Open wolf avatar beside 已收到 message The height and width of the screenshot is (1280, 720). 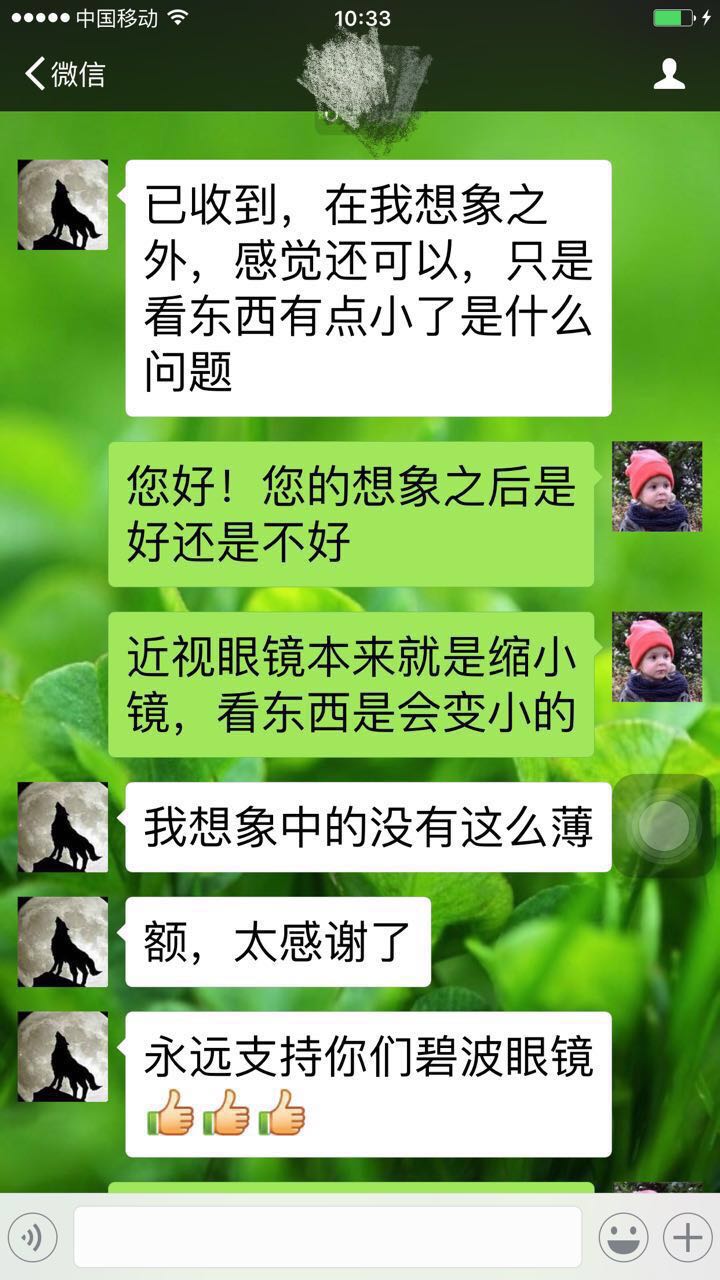pos(62,205)
